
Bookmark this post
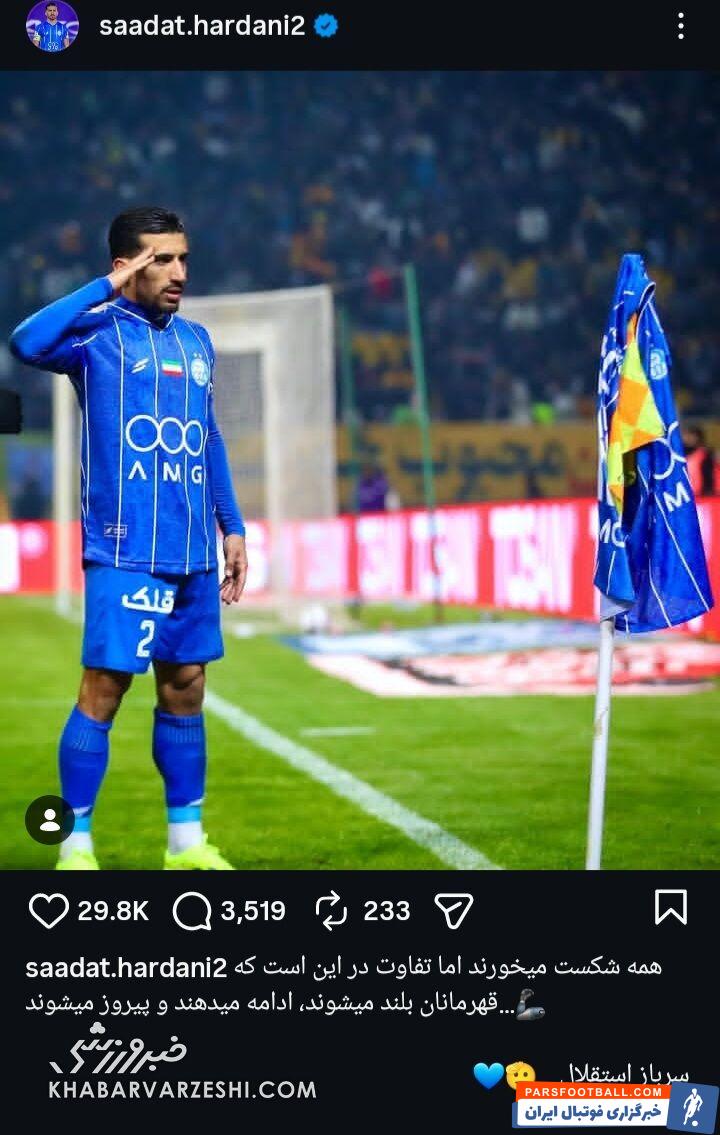(x=670, y=907)
